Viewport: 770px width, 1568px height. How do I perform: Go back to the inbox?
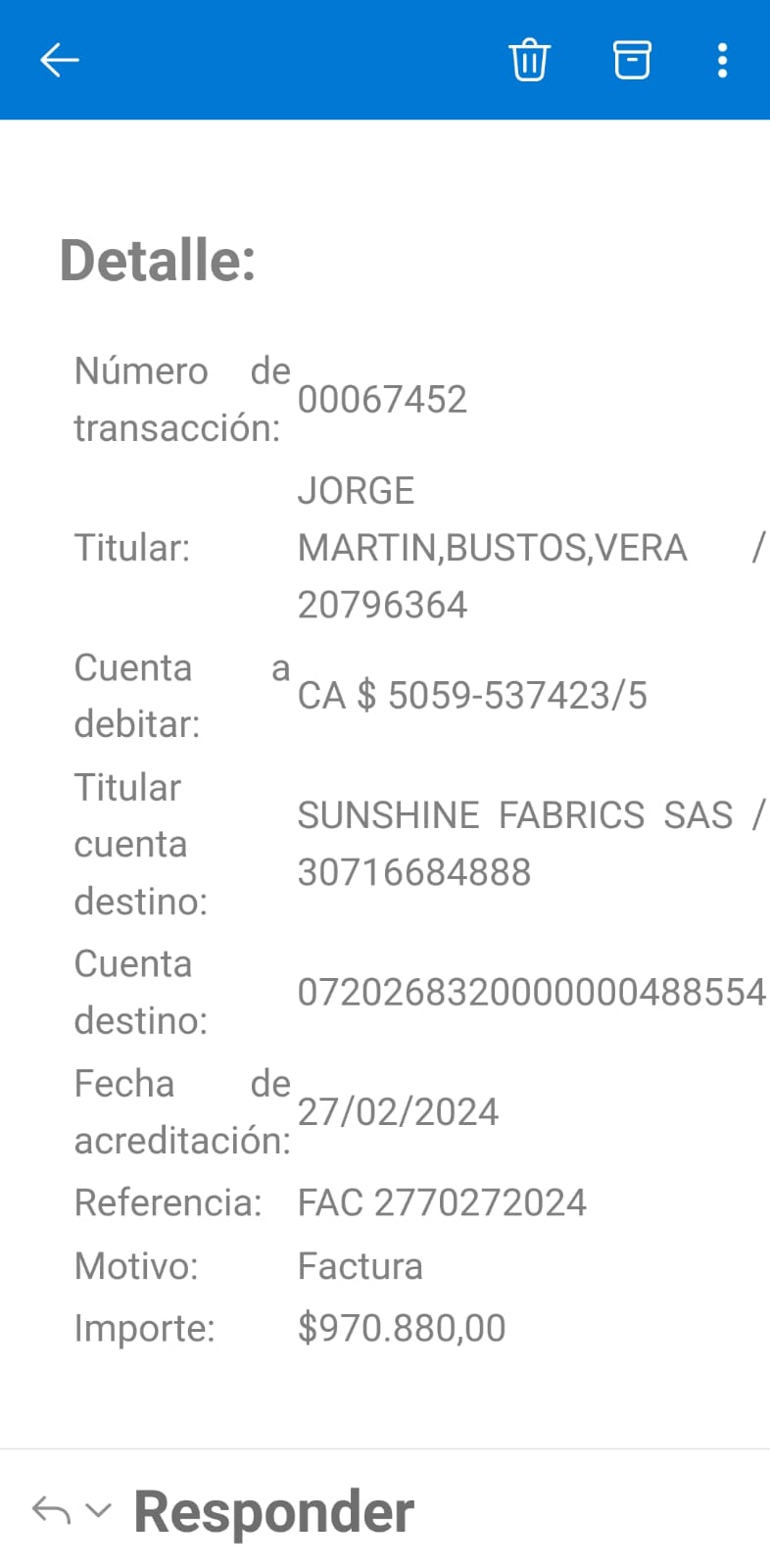tap(59, 60)
